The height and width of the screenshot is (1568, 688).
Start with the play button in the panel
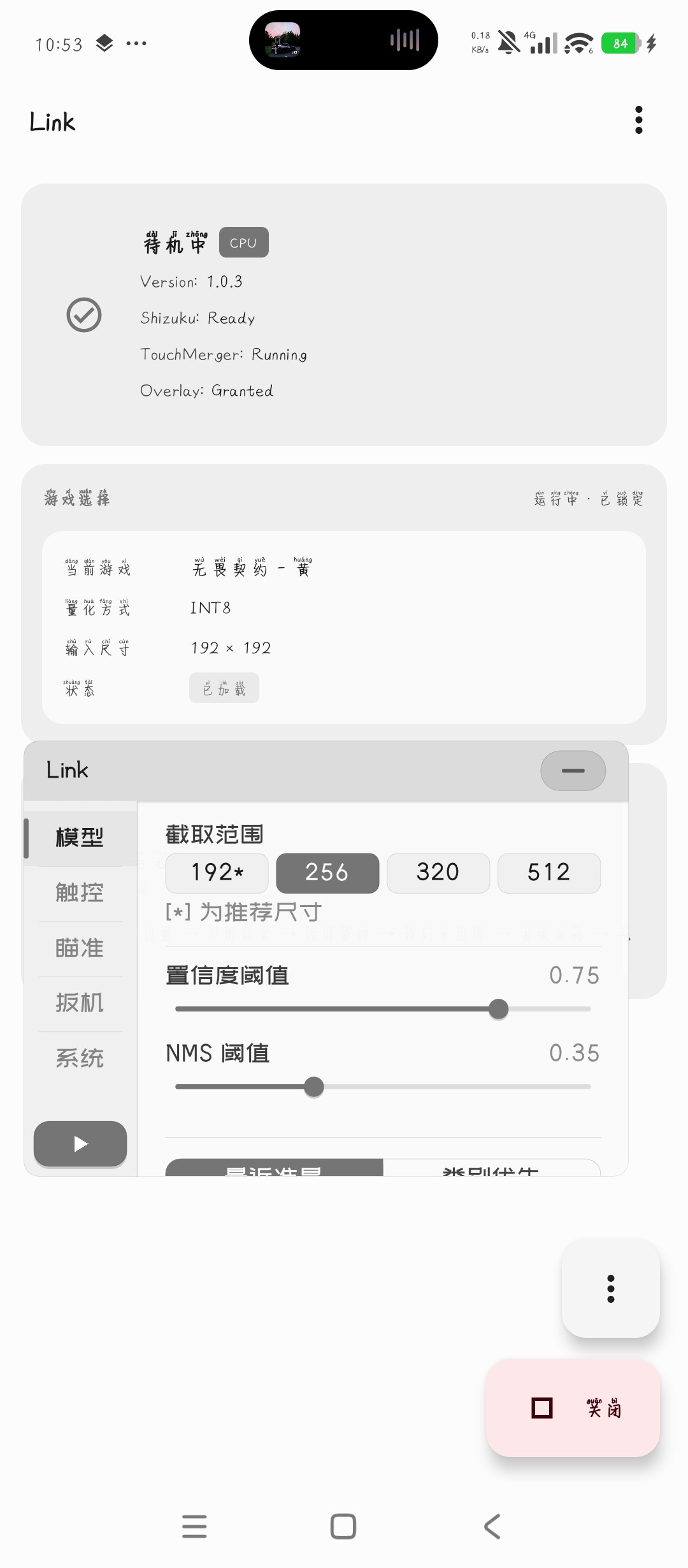pos(80,1144)
